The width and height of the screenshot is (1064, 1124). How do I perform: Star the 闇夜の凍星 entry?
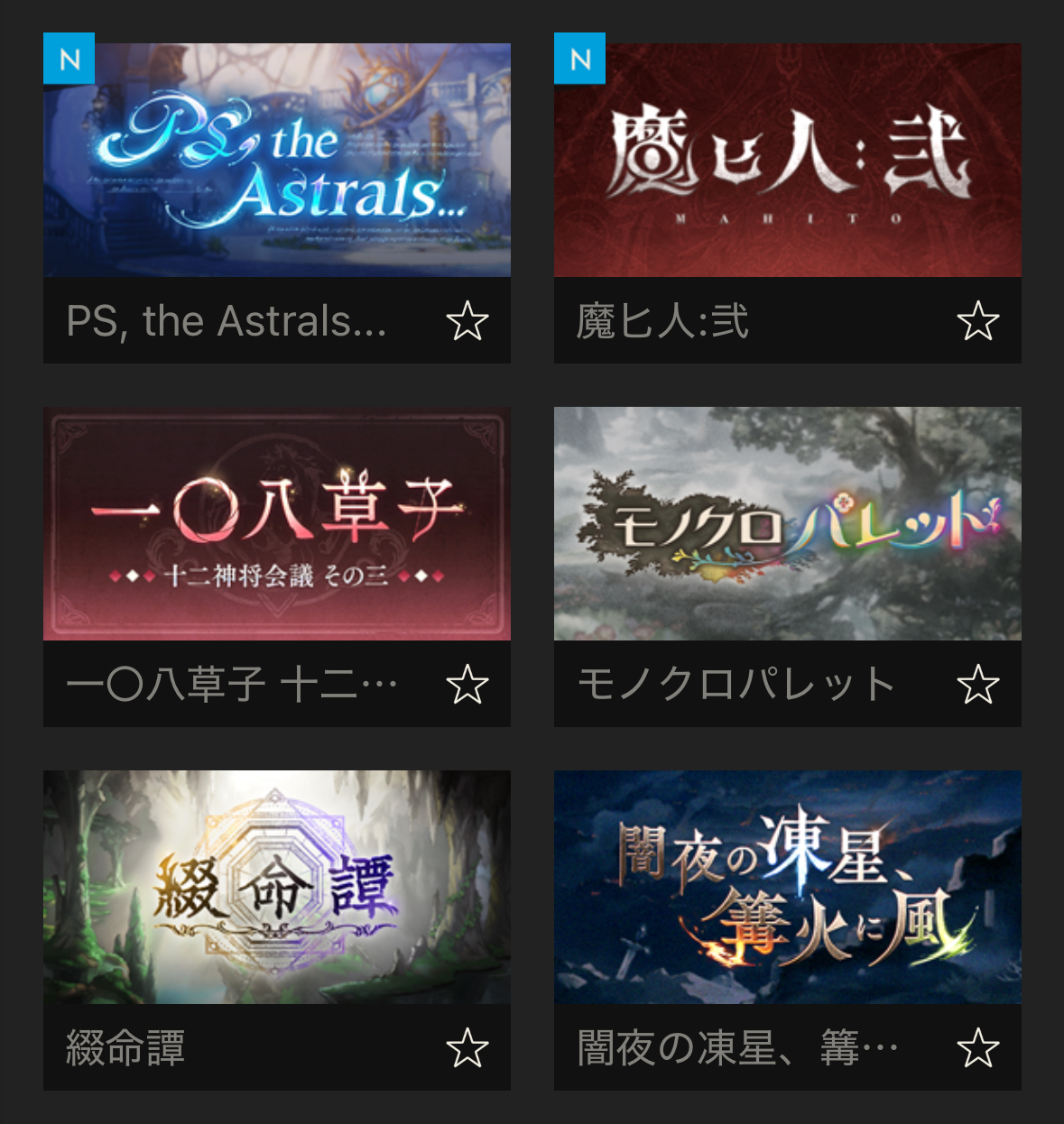(978, 1048)
